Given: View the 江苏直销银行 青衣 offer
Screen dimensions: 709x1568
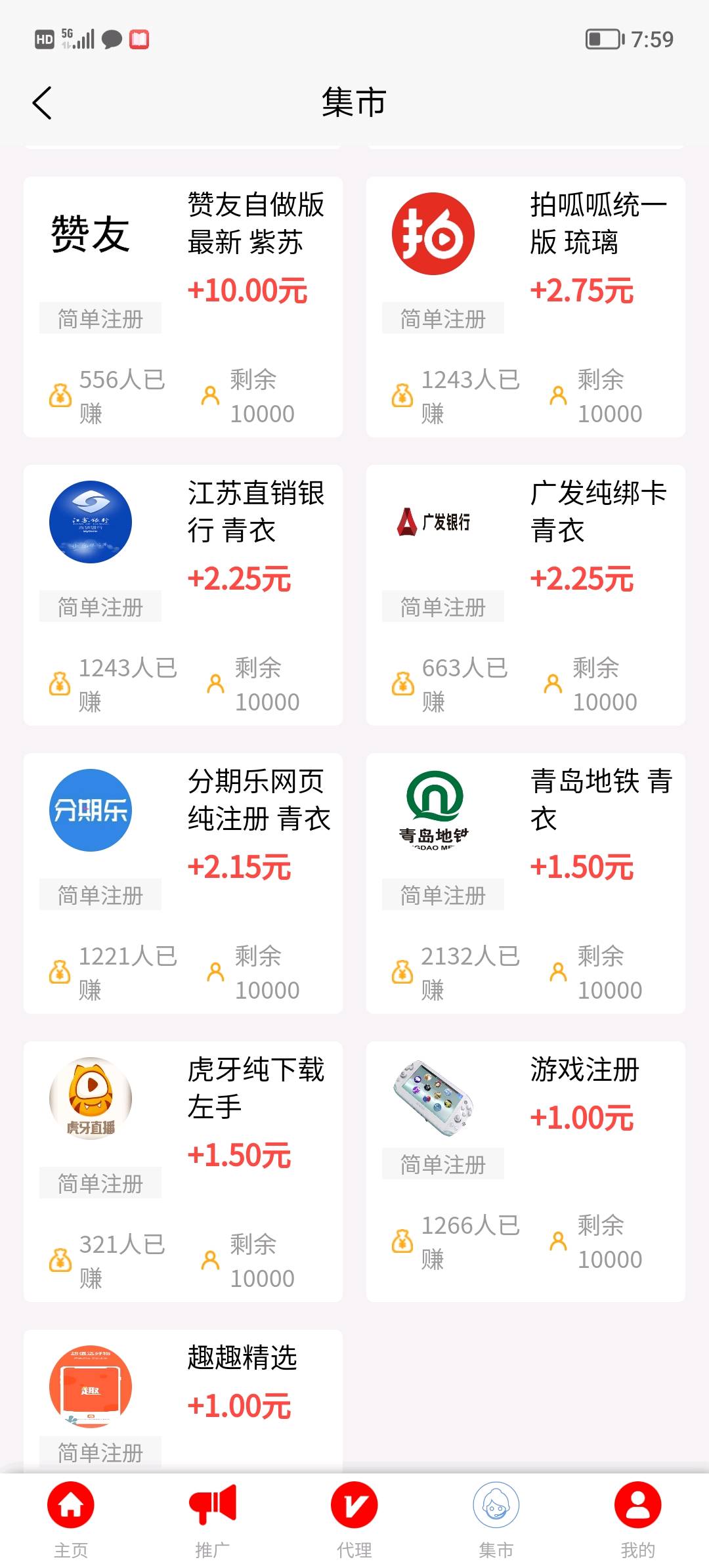Looking at the screenshot, I should click(183, 594).
